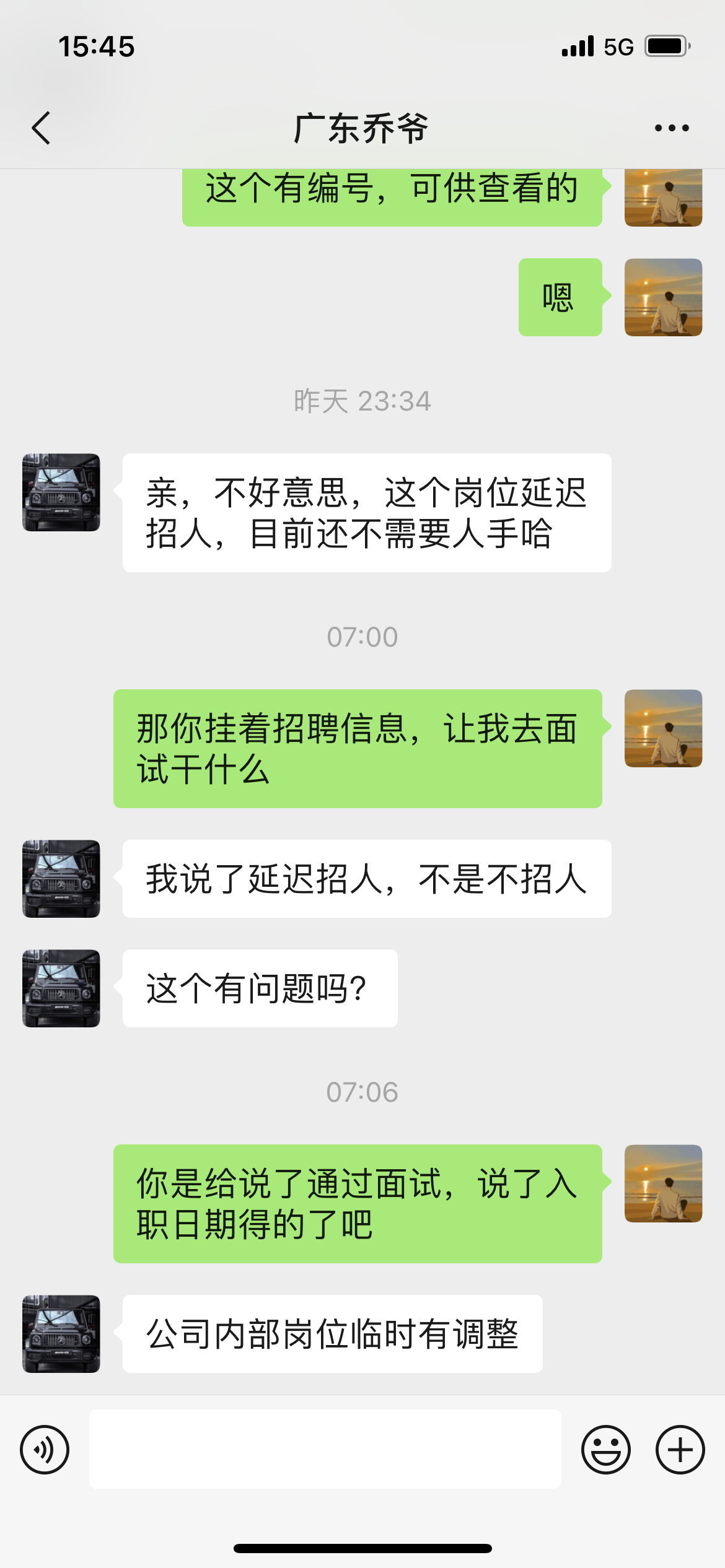The width and height of the screenshot is (725, 1568).
Task: Switch to voice message input
Action: (45, 1450)
